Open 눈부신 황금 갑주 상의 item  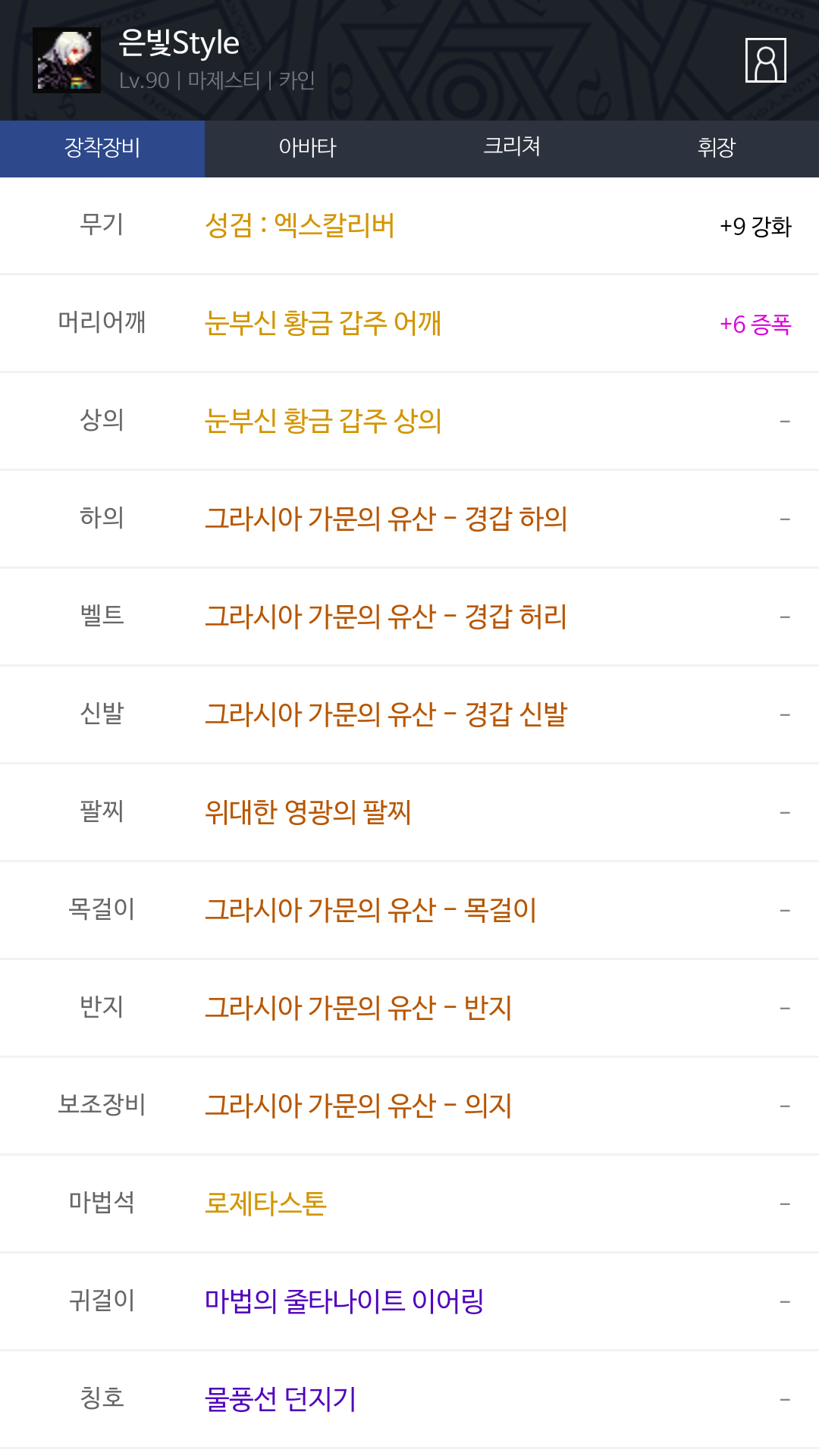pyautogui.click(x=323, y=422)
